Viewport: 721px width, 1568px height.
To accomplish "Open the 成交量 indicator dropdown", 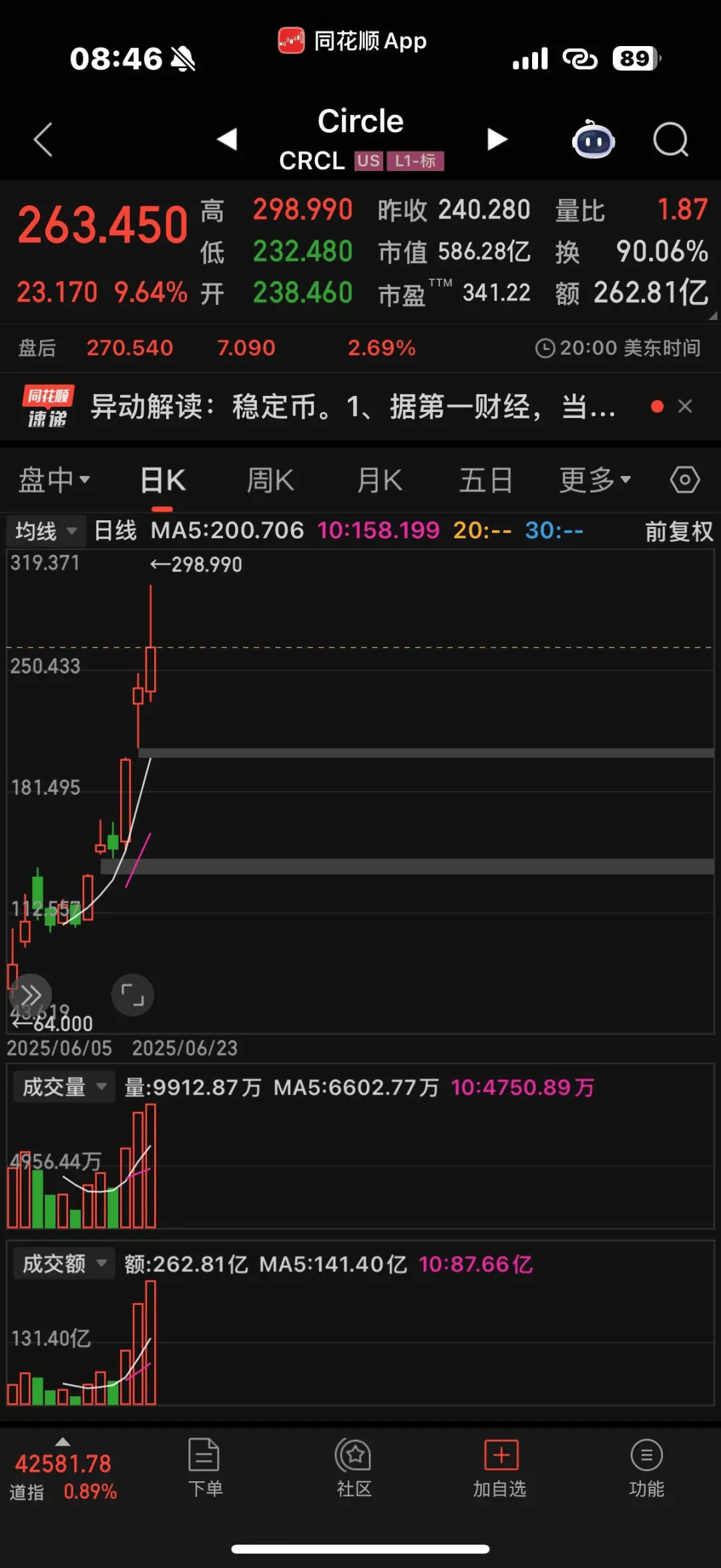I will tap(63, 1087).
